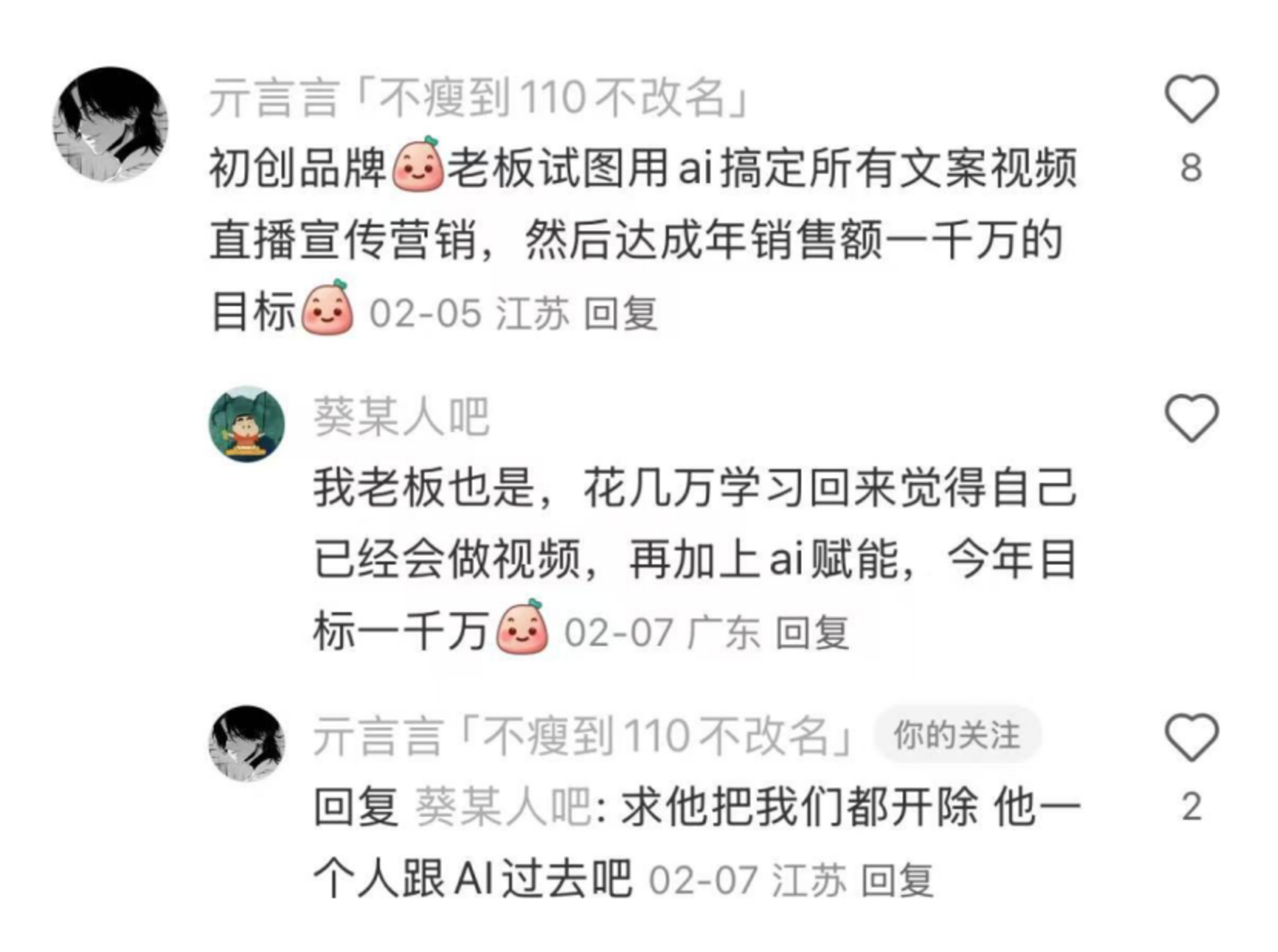Tap 回复 on the 02-05 江苏 comment
Screen dimensions: 1278x952
621,313
